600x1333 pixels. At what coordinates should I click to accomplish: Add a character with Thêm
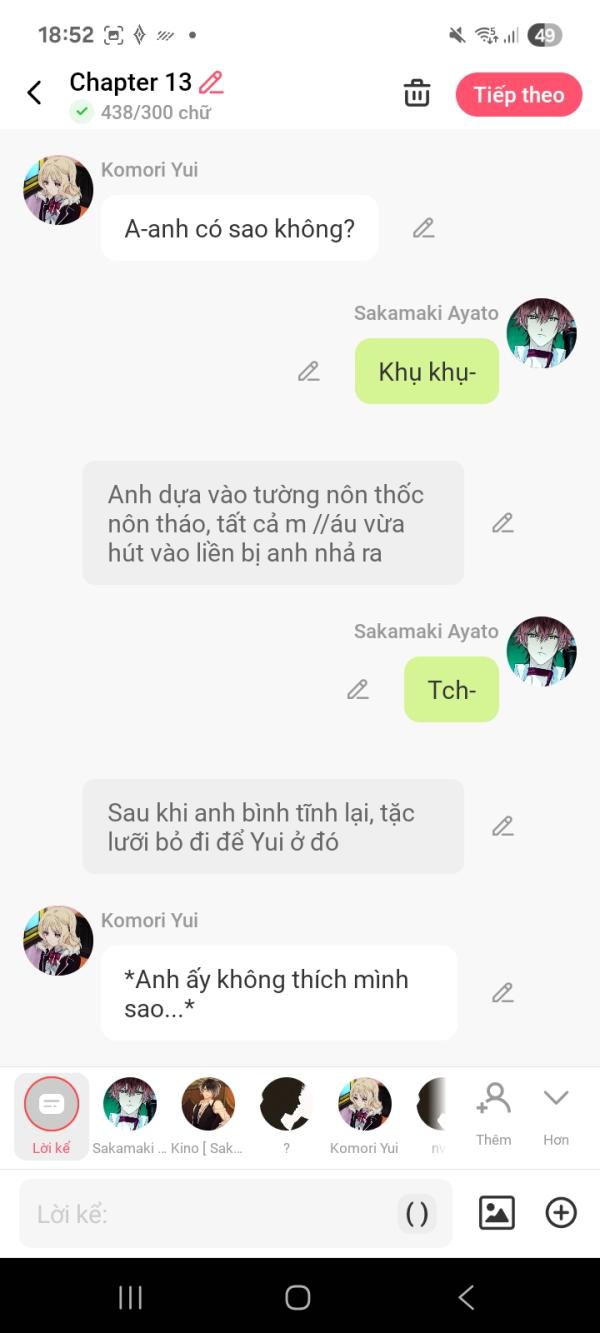[x=493, y=1112]
